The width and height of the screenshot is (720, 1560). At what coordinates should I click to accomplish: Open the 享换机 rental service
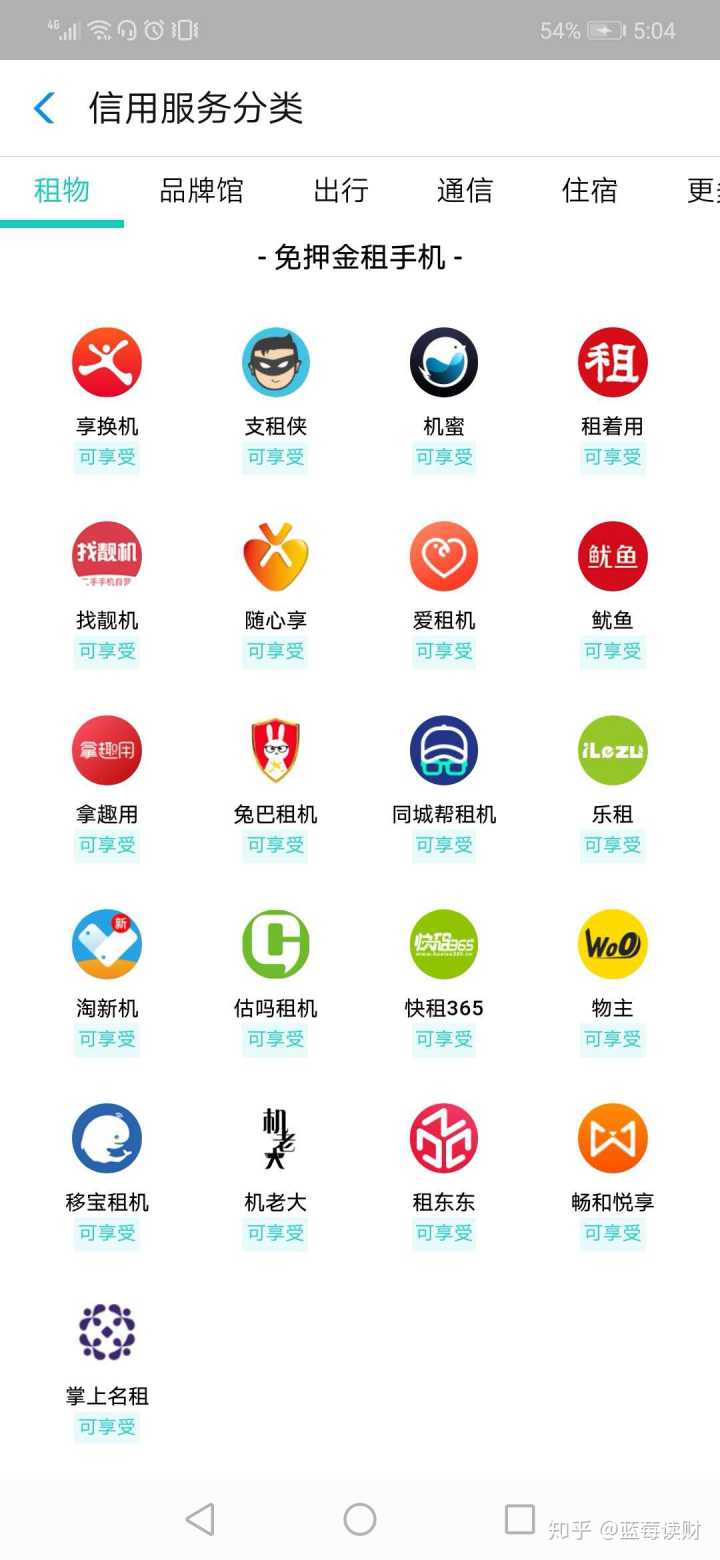point(107,363)
